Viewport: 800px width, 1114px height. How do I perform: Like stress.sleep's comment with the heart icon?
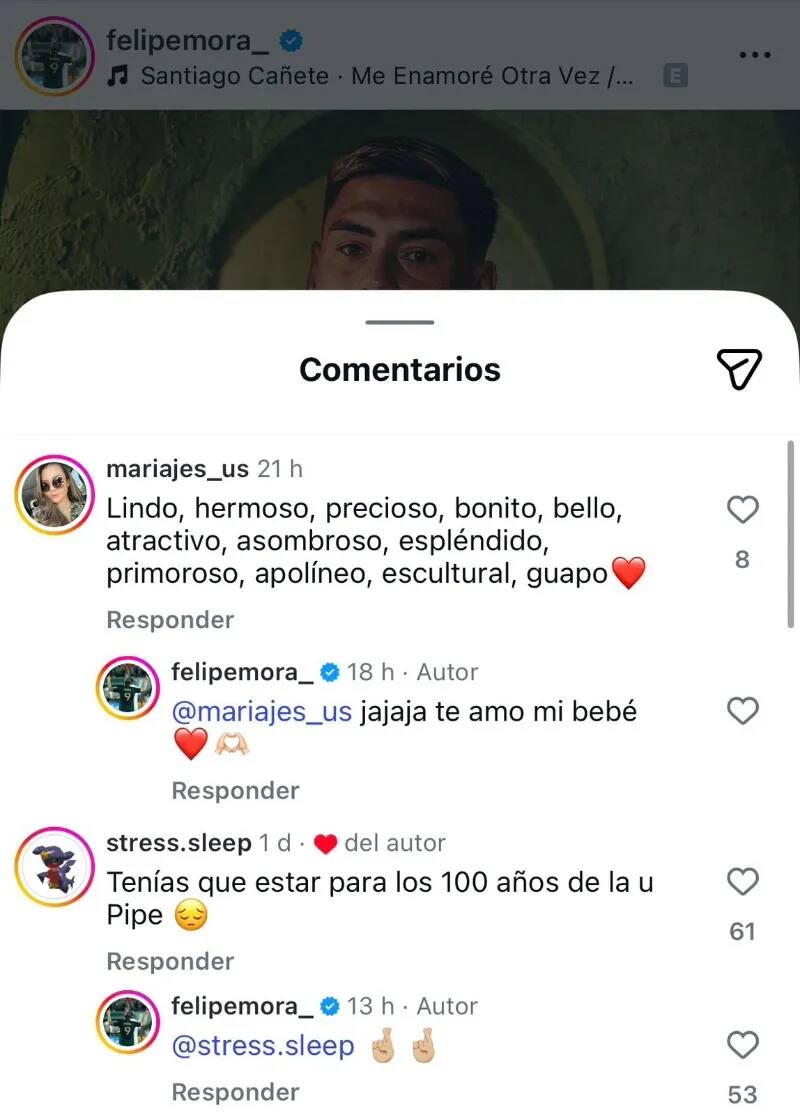[x=742, y=882]
